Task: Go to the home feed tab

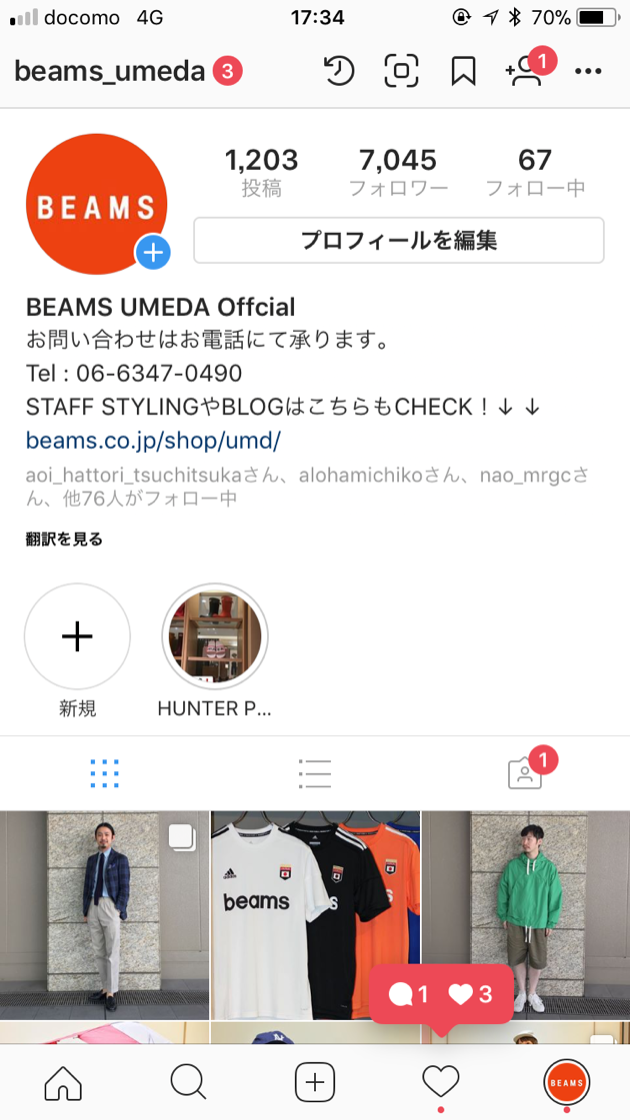Action: coord(64,1082)
